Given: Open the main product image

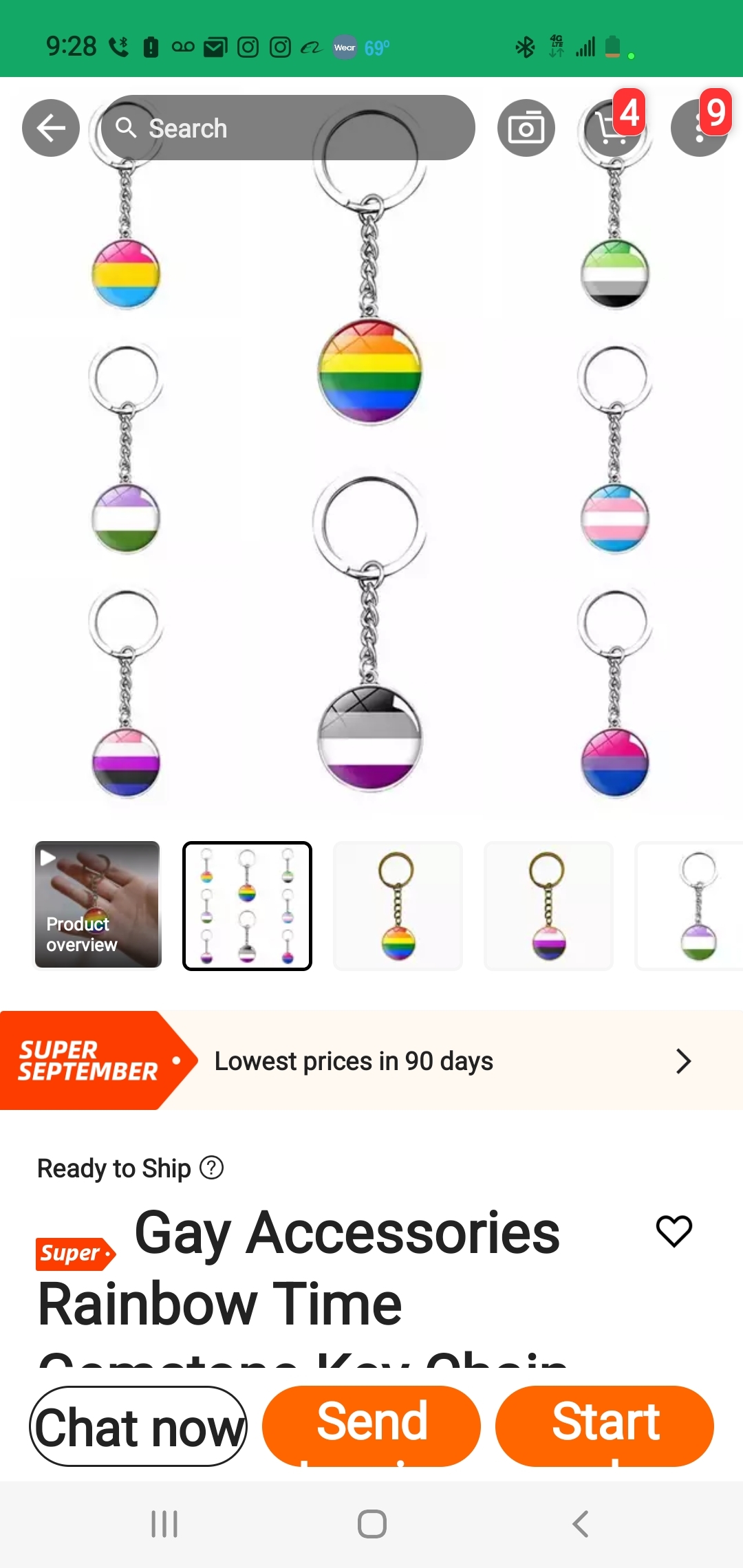Looking at the screenshot, I should pos(371,481).
